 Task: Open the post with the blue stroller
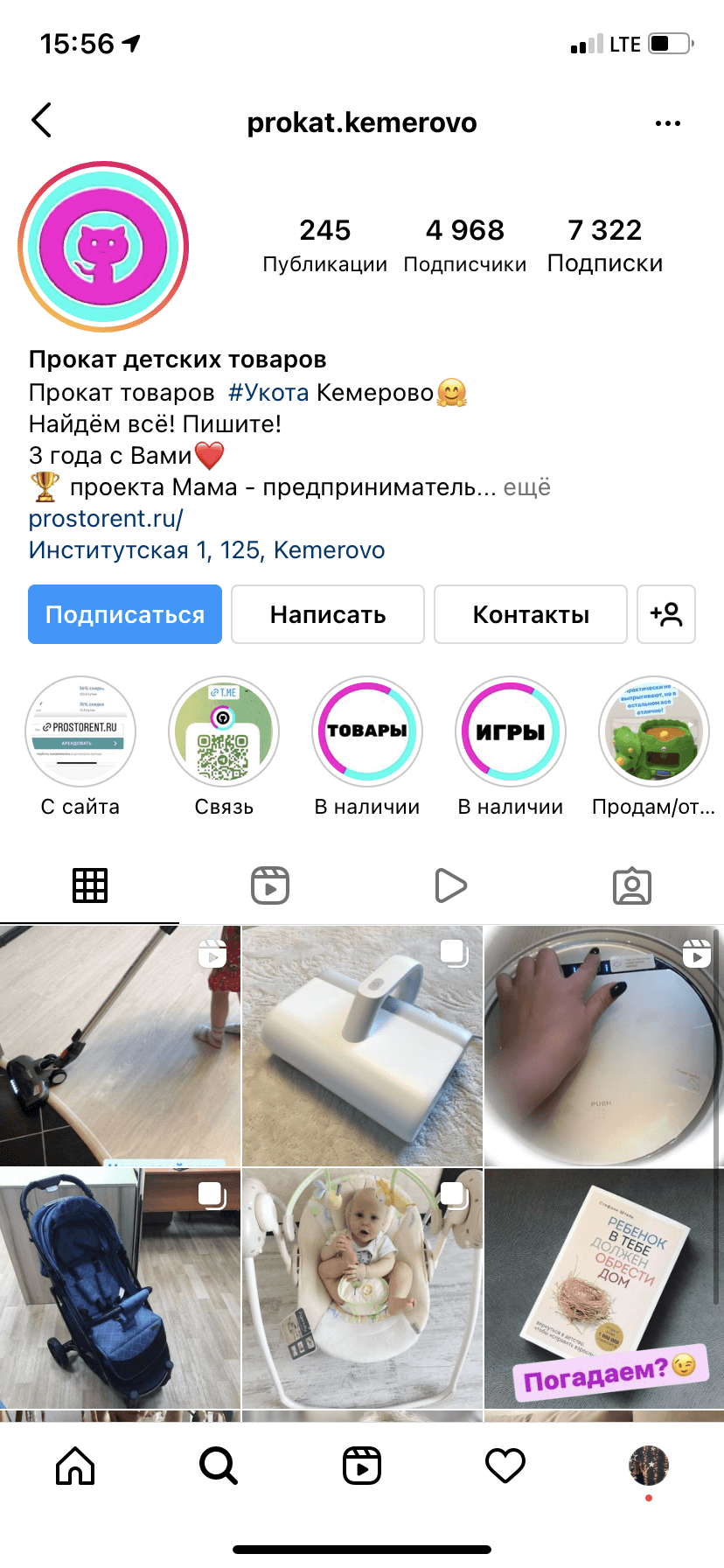(x=120, y=1288)
